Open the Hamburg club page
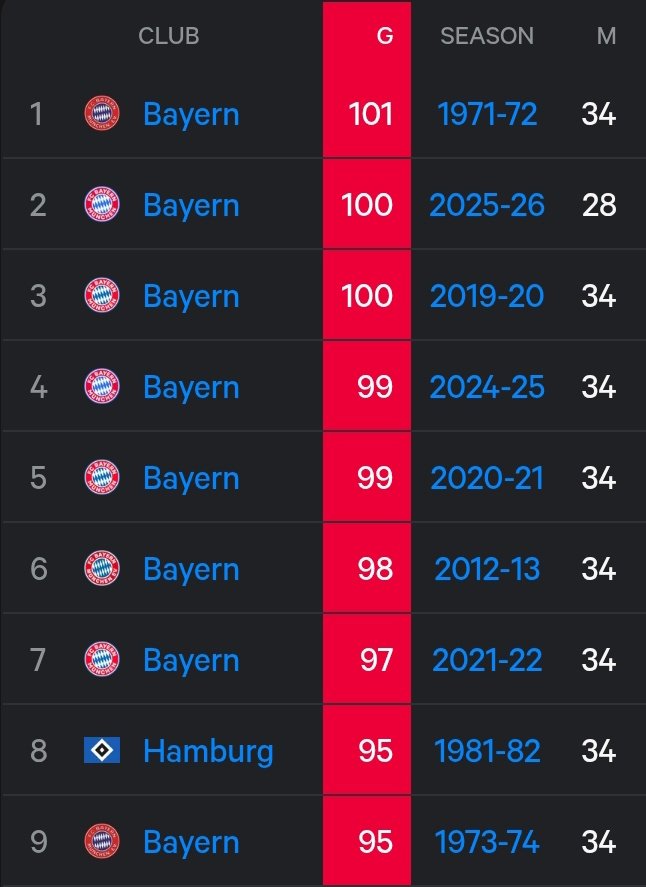Image resolution: width=646 pixels, height=887 pixels. 208,751
